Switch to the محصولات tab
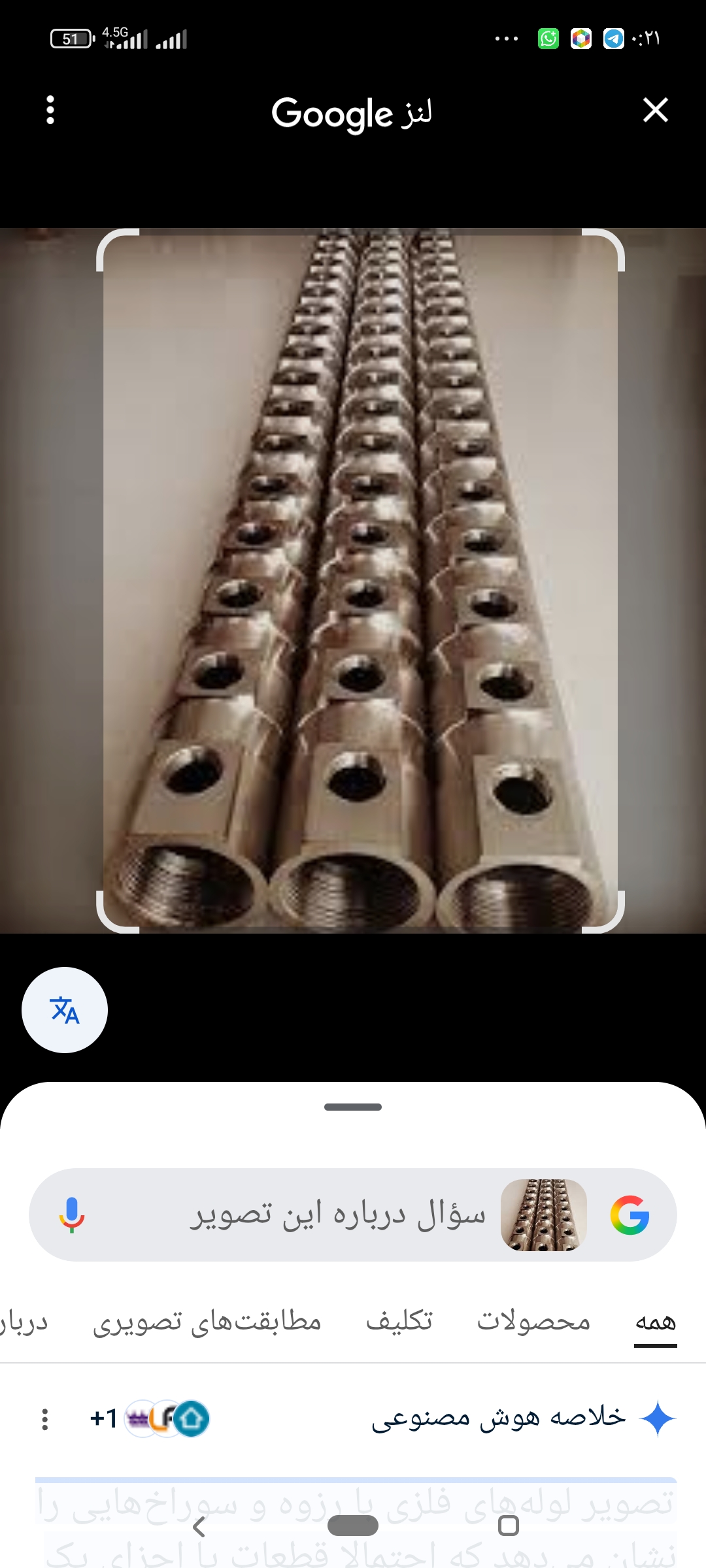The height and width of the screenshot is (1568, 706). [x=533, y=1321]
